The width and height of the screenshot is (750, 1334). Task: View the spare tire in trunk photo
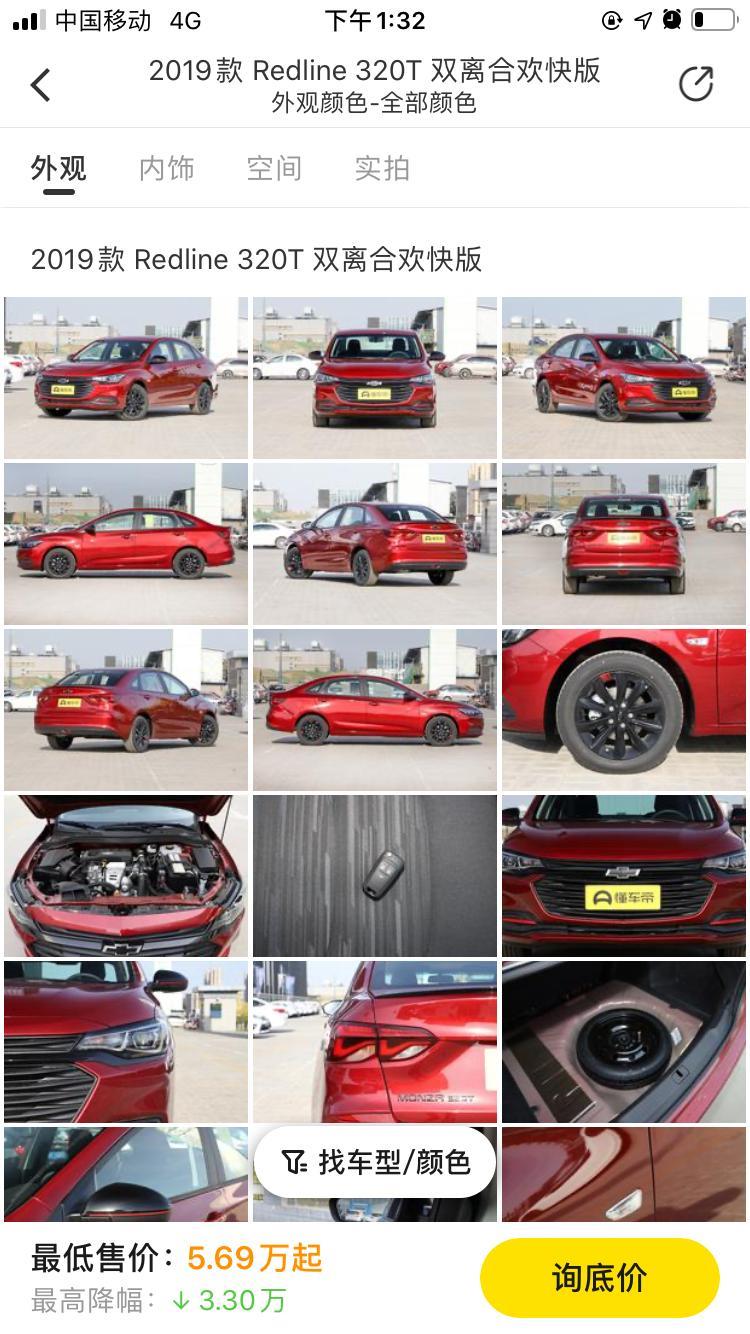624,1041
